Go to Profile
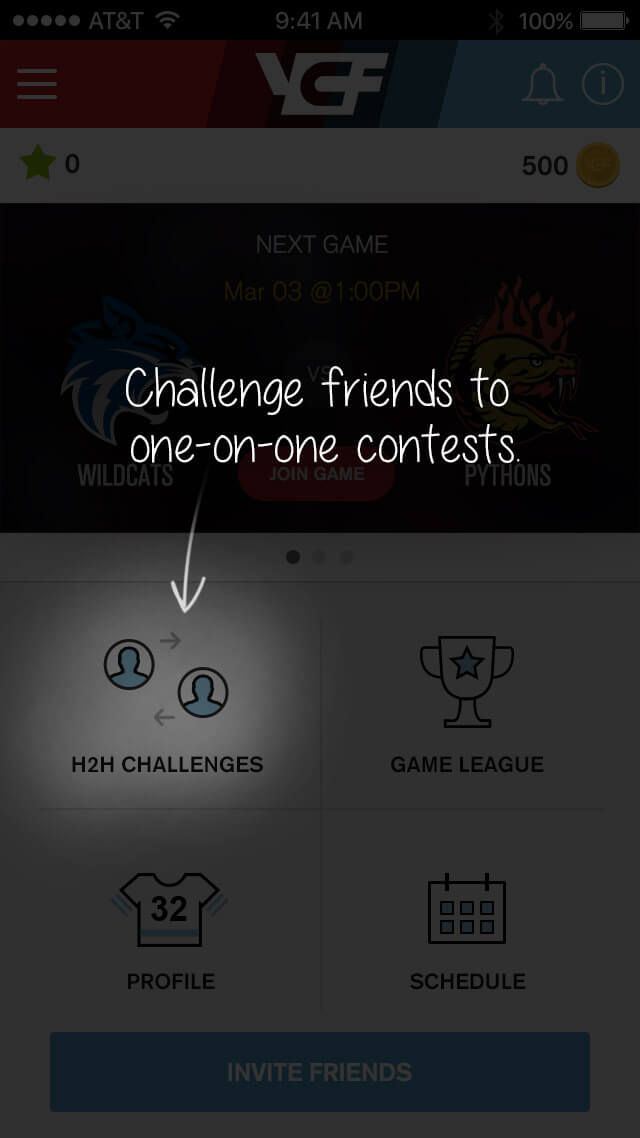640x1138 pixels. tap(170, 925)
